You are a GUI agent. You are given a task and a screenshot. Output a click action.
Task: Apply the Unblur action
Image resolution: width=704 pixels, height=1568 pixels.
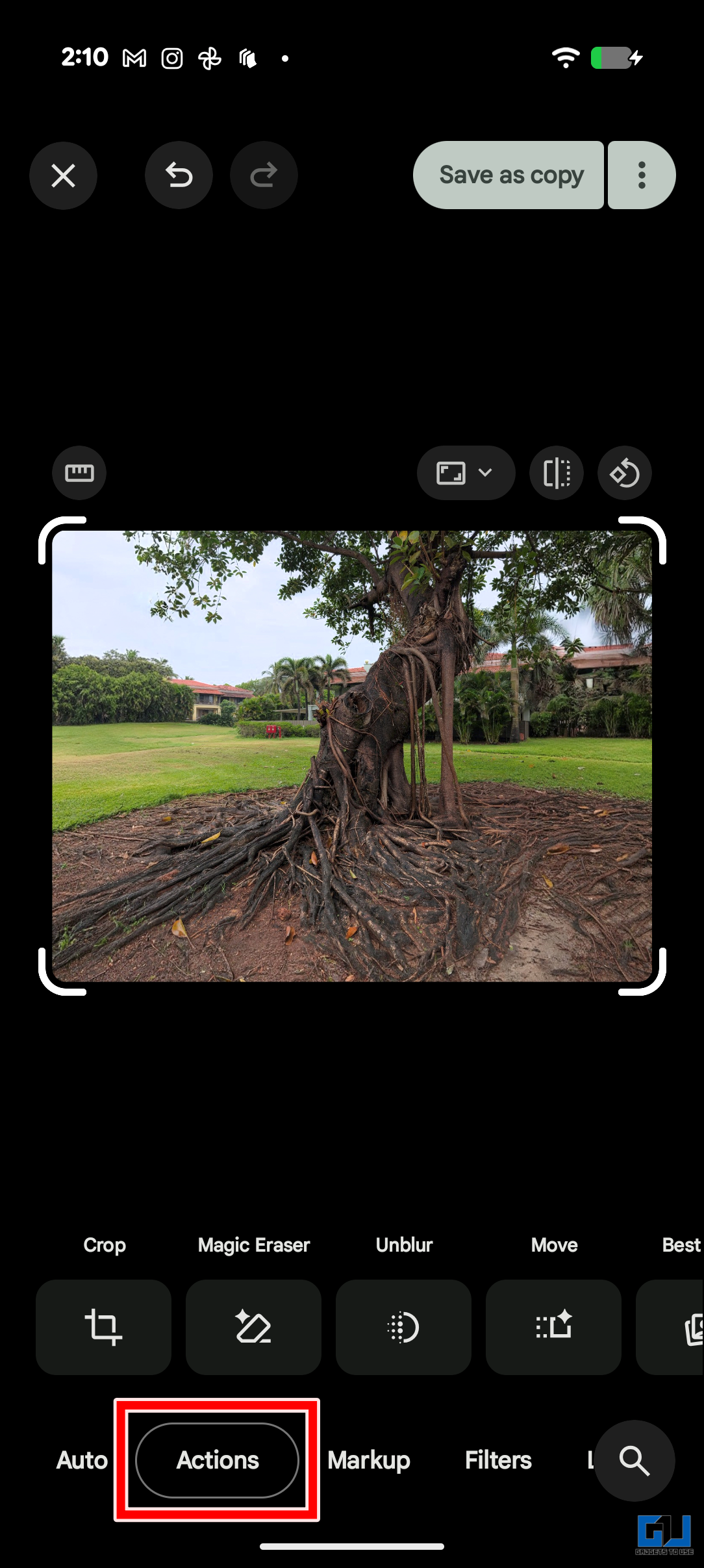[x=403, y=1326]
